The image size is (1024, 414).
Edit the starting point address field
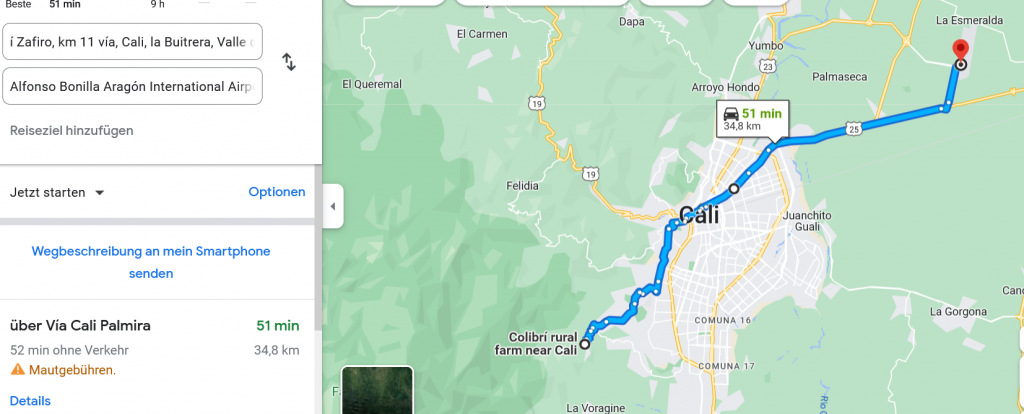[133, 42]
